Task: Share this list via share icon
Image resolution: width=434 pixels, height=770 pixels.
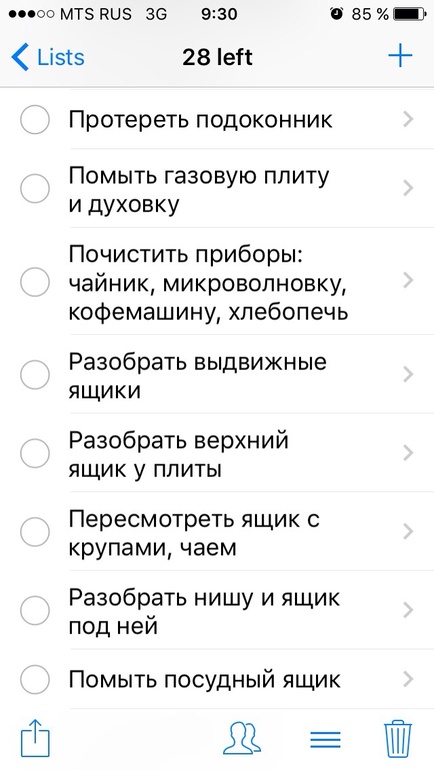Action: (35, 738)
